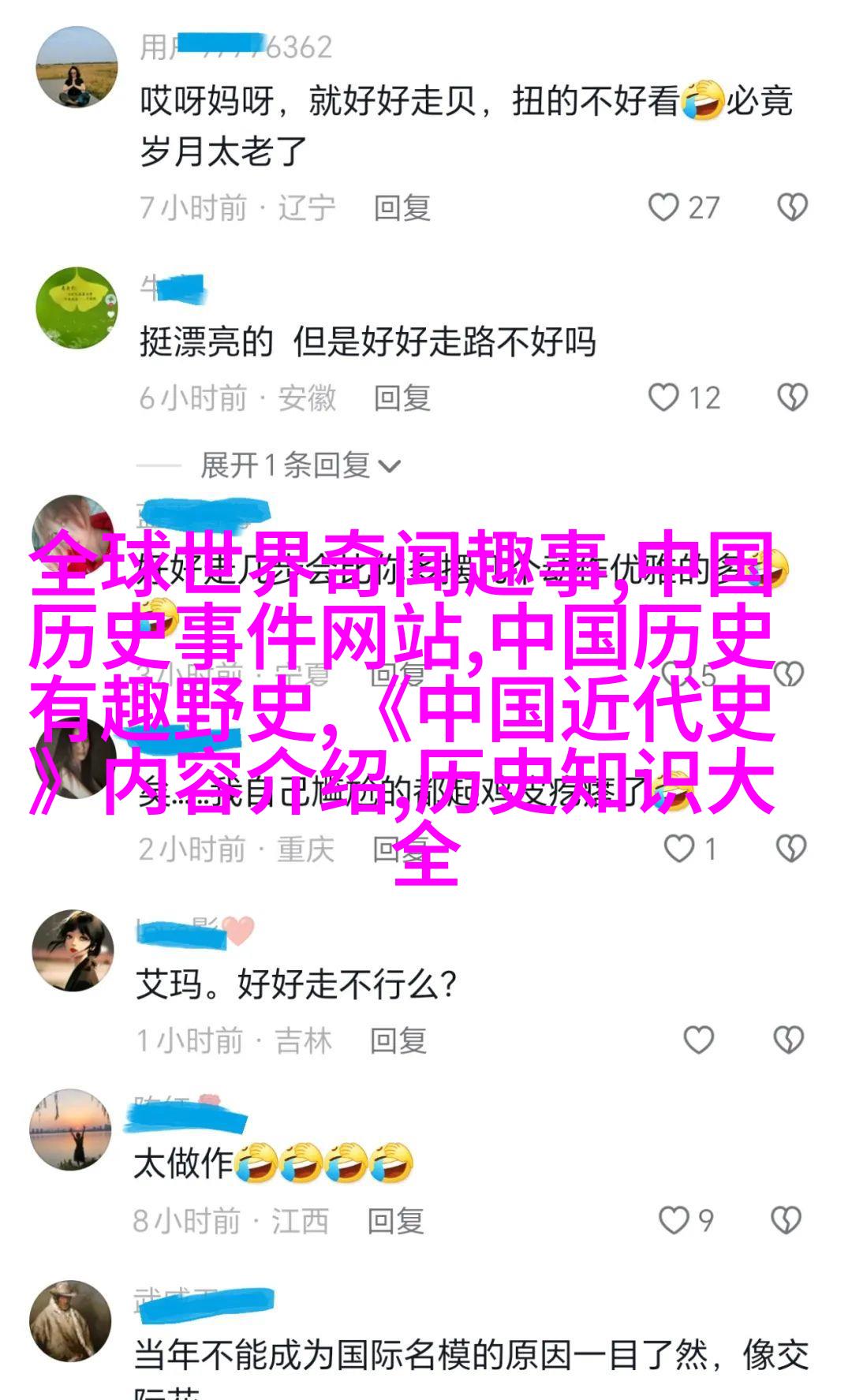Like the 挺漂亮的 comment
Viewport: 852px width, 1400px height.
coord(664,398)
